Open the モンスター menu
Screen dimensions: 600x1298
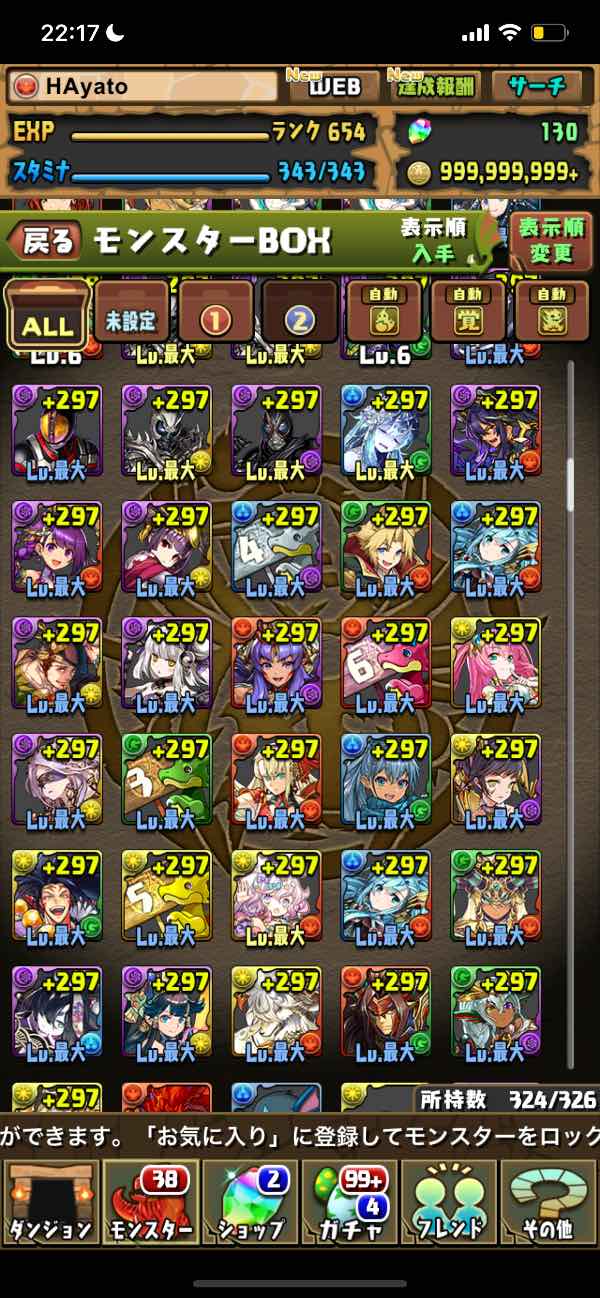pyautogui.click(x=149, y=1202)
